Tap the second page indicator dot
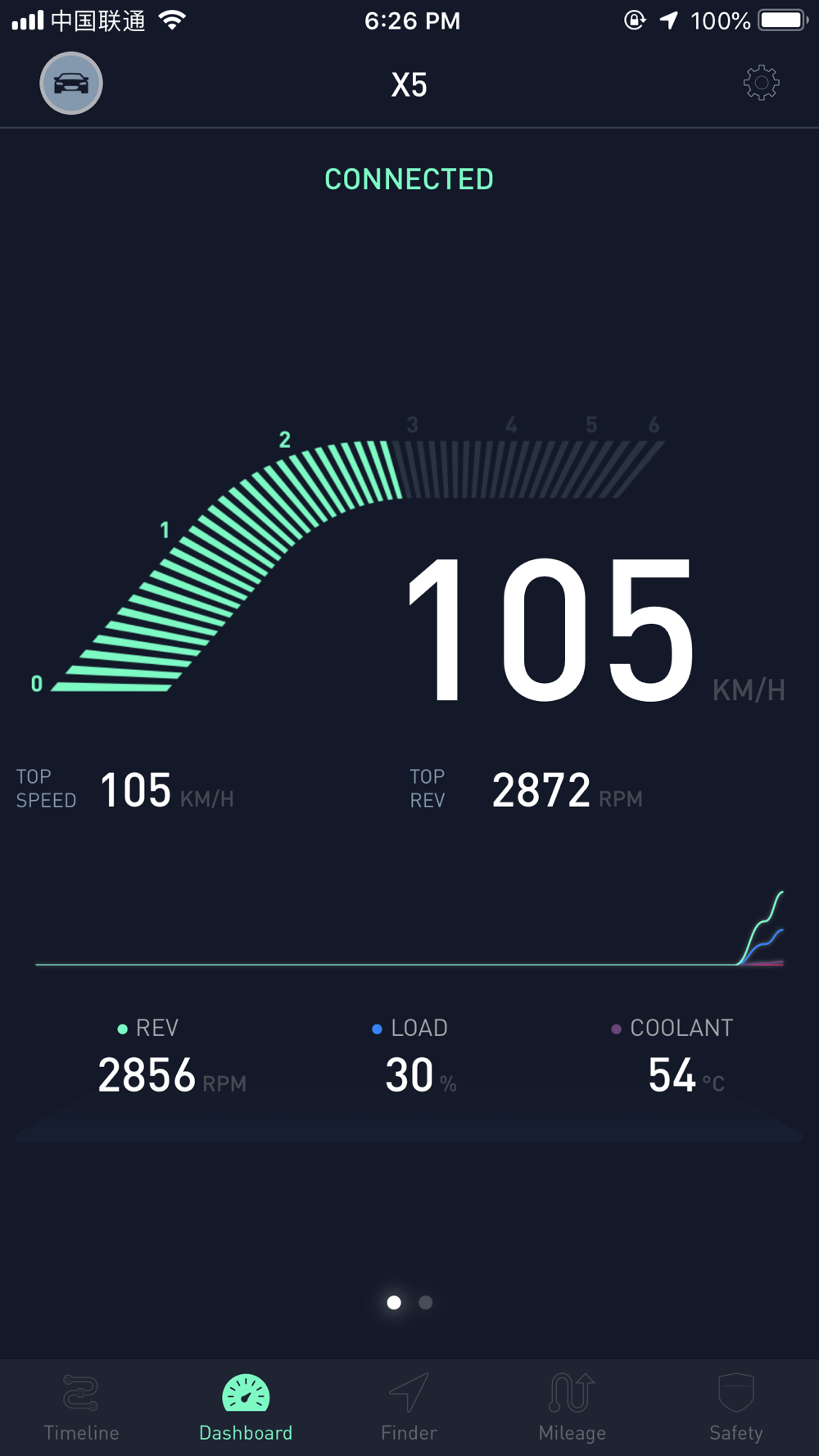Image resolution: width=819 pixels, height=1456 pixels. coord(425,1302)
